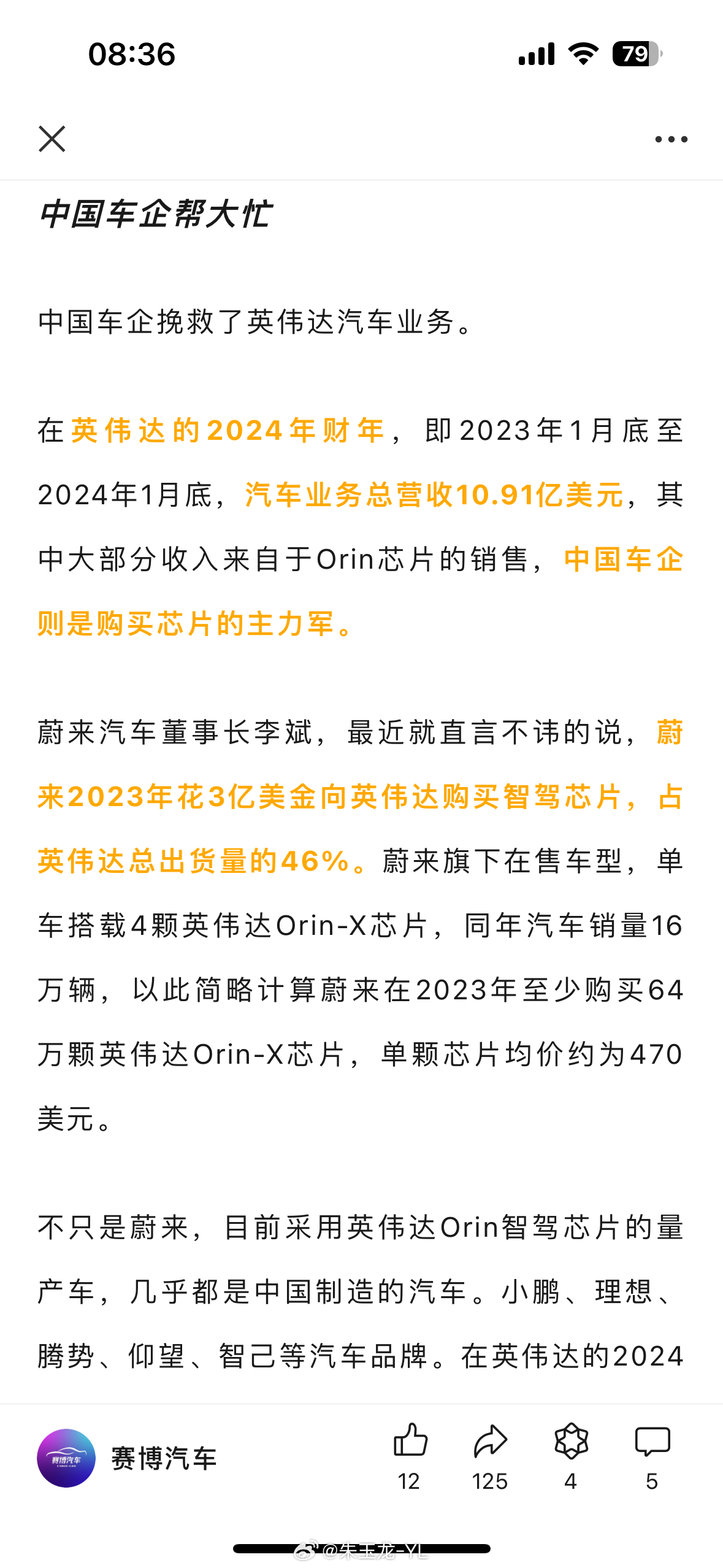Image resolution: width=723 pixels, height=1568 pixels.
Task: Close the article page
Action: click(x=52, y=139)
